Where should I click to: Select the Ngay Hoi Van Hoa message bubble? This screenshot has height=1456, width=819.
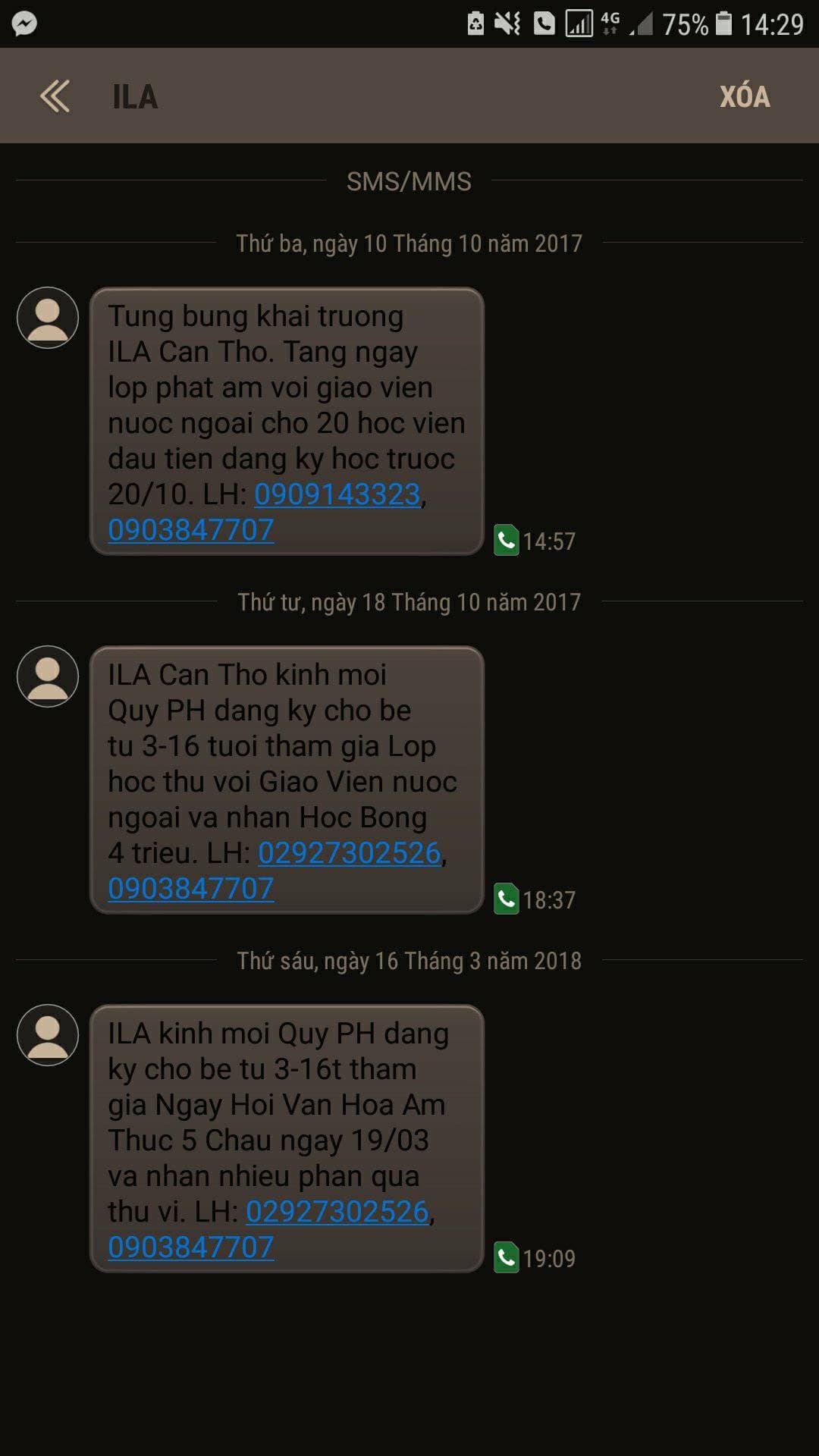287,1138
